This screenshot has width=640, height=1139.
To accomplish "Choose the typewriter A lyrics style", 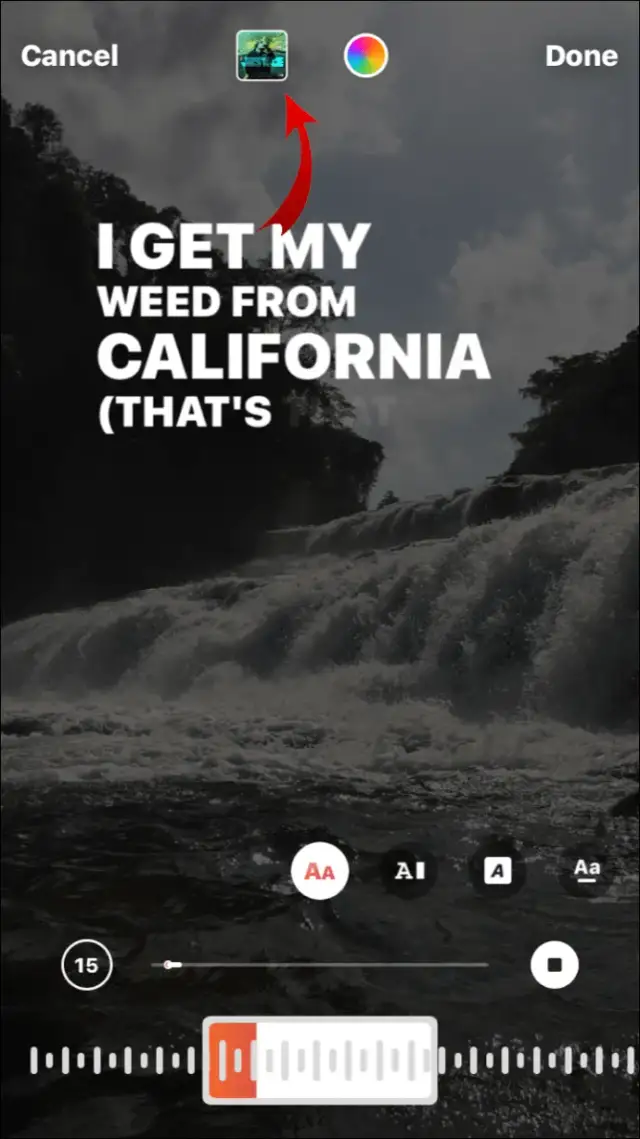I will [x=409, y=871].
